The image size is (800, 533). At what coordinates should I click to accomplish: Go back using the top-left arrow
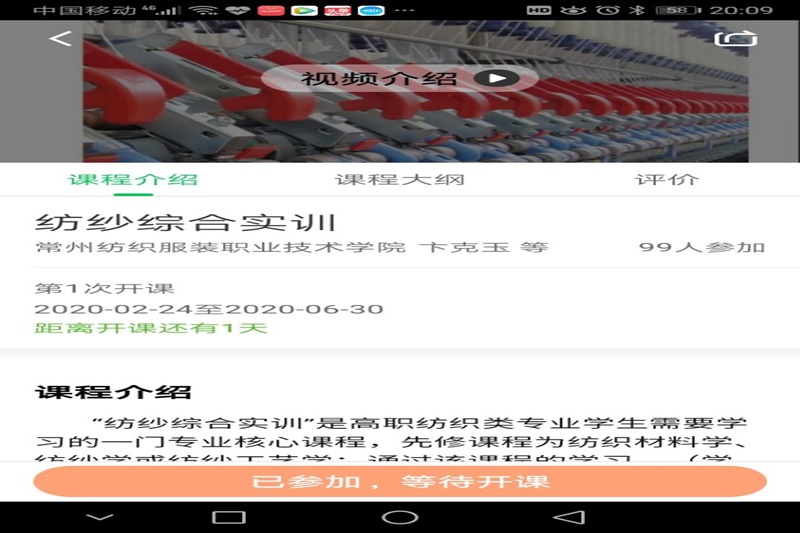pos(61,39)
